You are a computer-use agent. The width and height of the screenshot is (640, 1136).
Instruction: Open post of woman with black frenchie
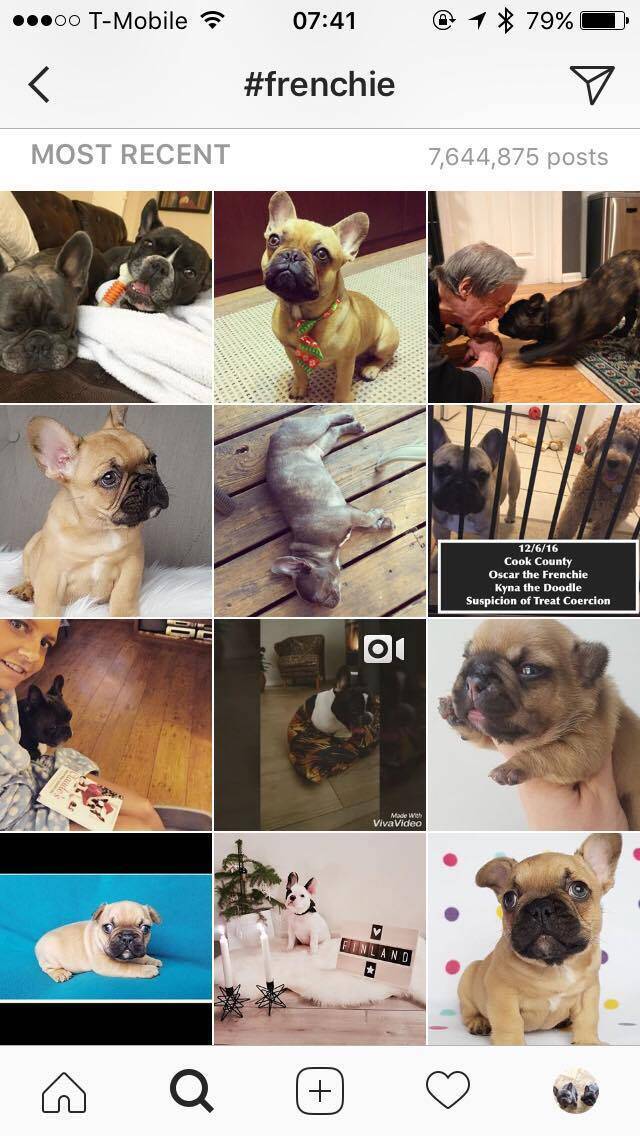[106, 724]
